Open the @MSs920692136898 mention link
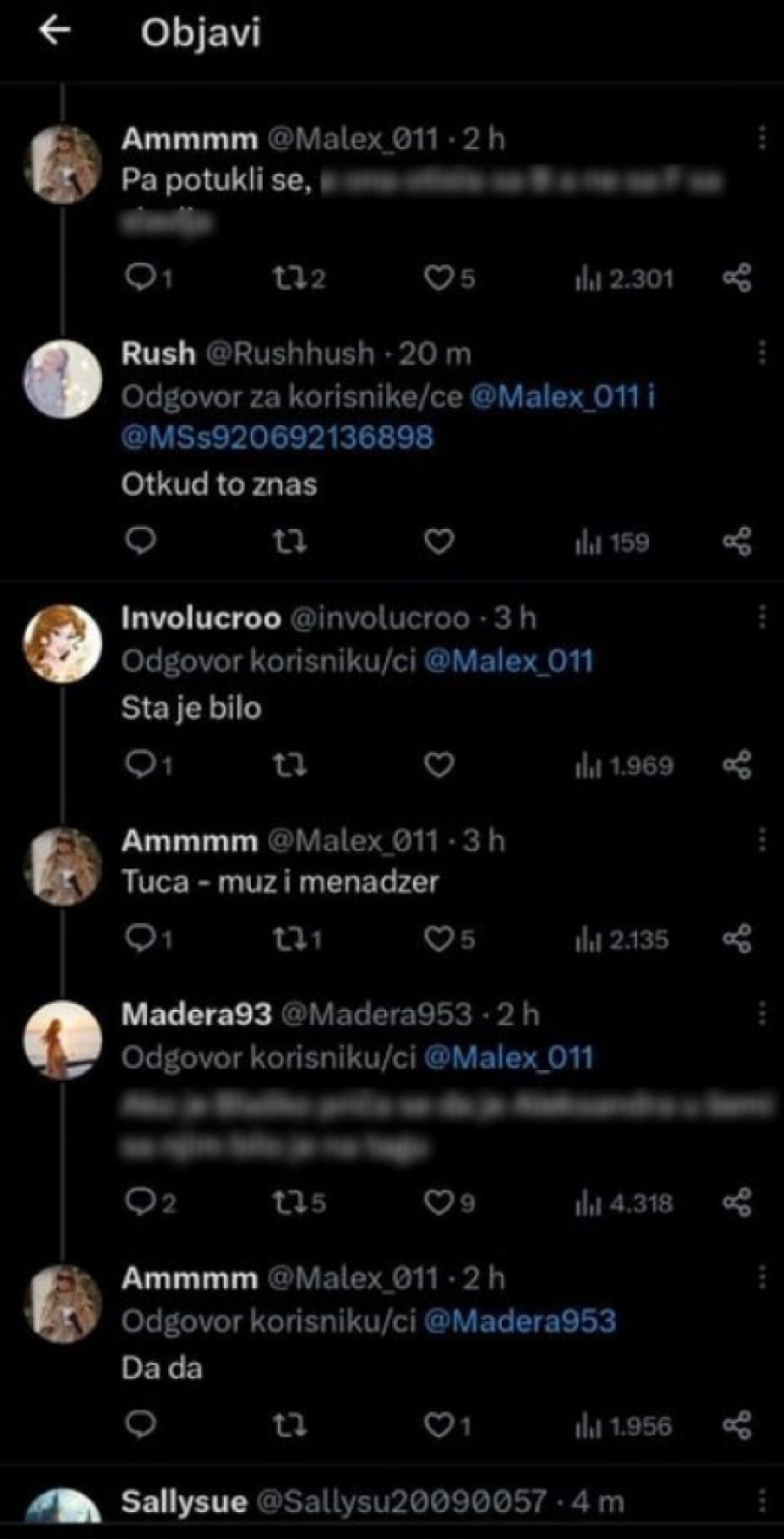784x1539 pixels. (277, 437)
